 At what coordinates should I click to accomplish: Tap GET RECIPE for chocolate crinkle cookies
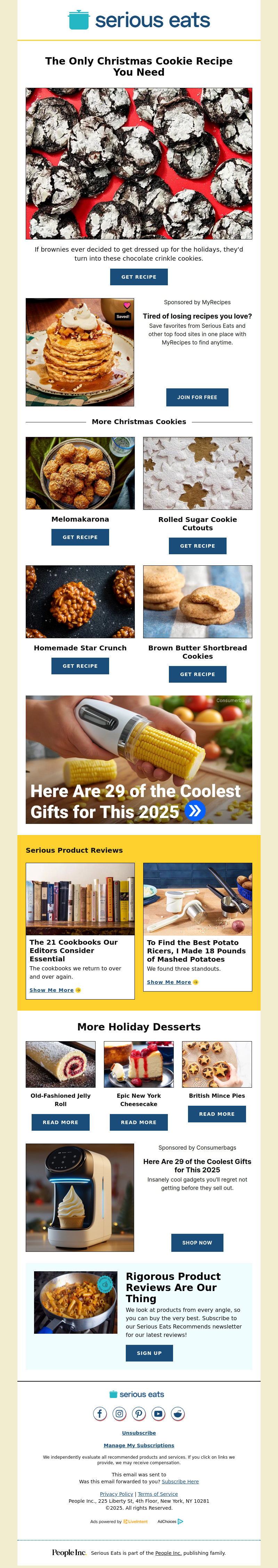pyautogui.click(x=138, y=277)
